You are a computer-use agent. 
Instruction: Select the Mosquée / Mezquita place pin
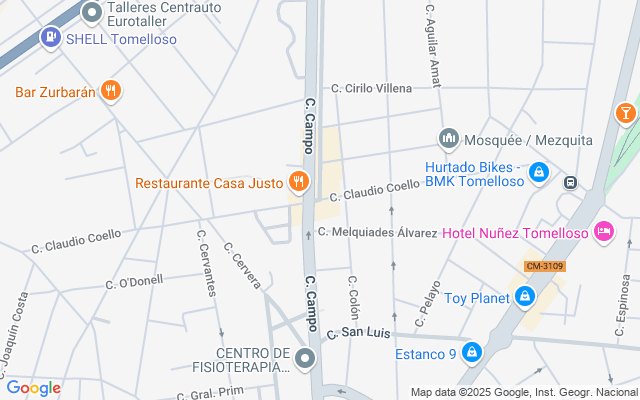(x=449, y=139)
